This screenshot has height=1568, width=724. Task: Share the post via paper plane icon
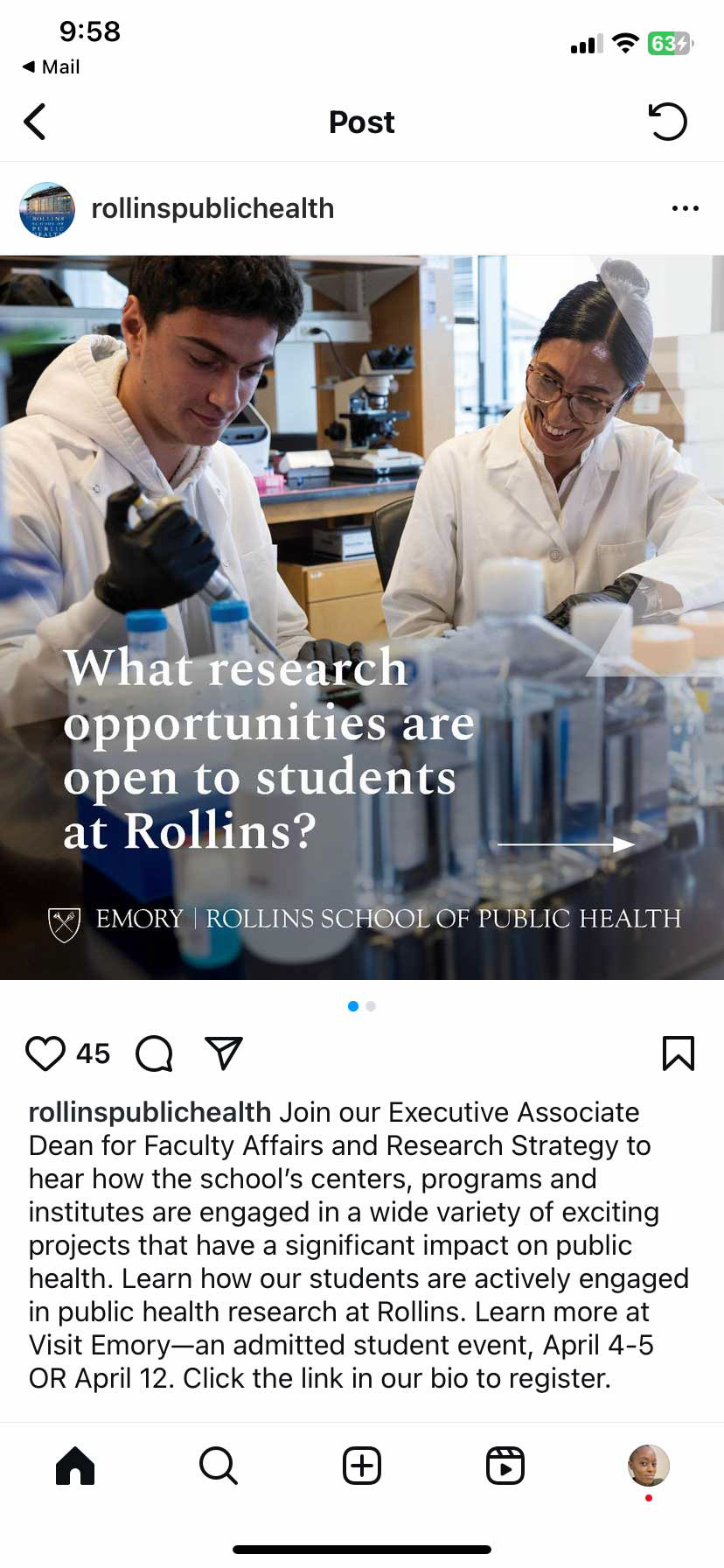coord(224,1053)
